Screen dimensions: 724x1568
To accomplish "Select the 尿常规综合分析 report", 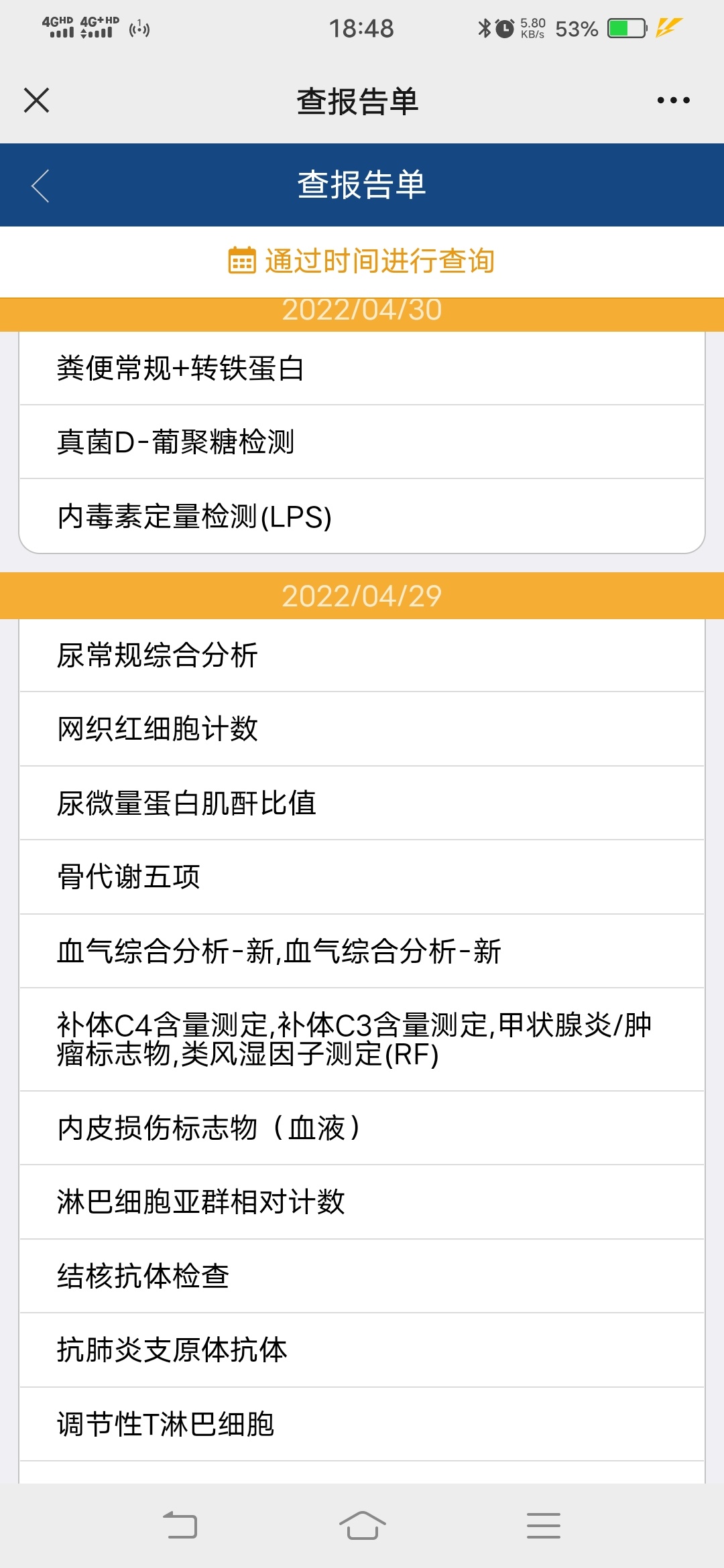I will (362, 655).
